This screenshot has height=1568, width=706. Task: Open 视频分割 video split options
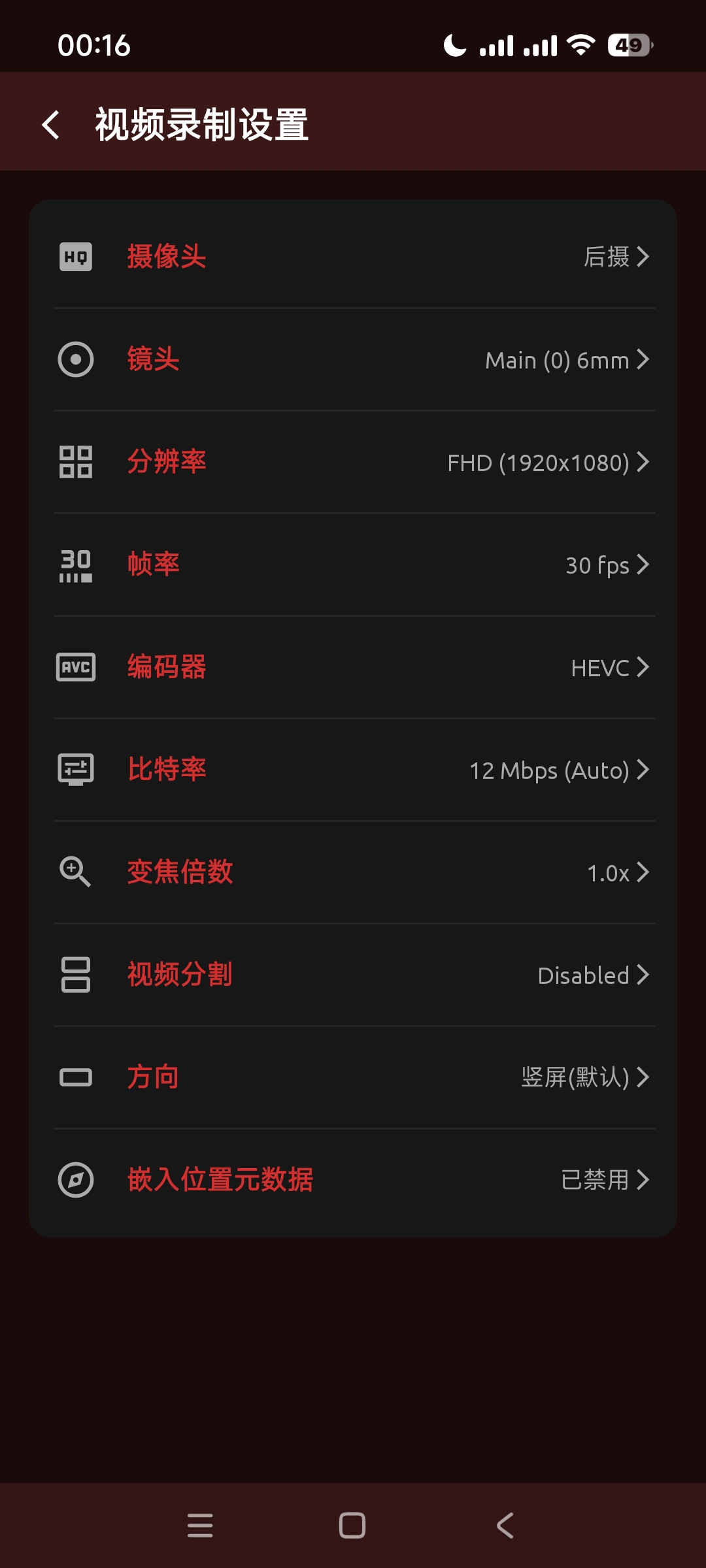pos(353,975)
